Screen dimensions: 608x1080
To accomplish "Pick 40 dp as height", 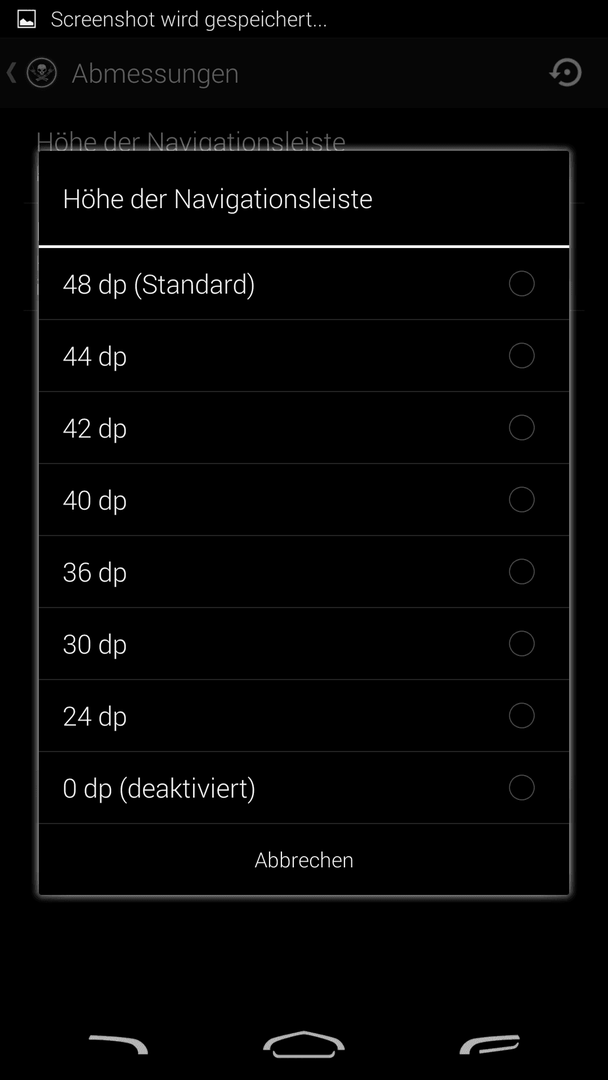I will pyautogui.click(x=304, y=500).
